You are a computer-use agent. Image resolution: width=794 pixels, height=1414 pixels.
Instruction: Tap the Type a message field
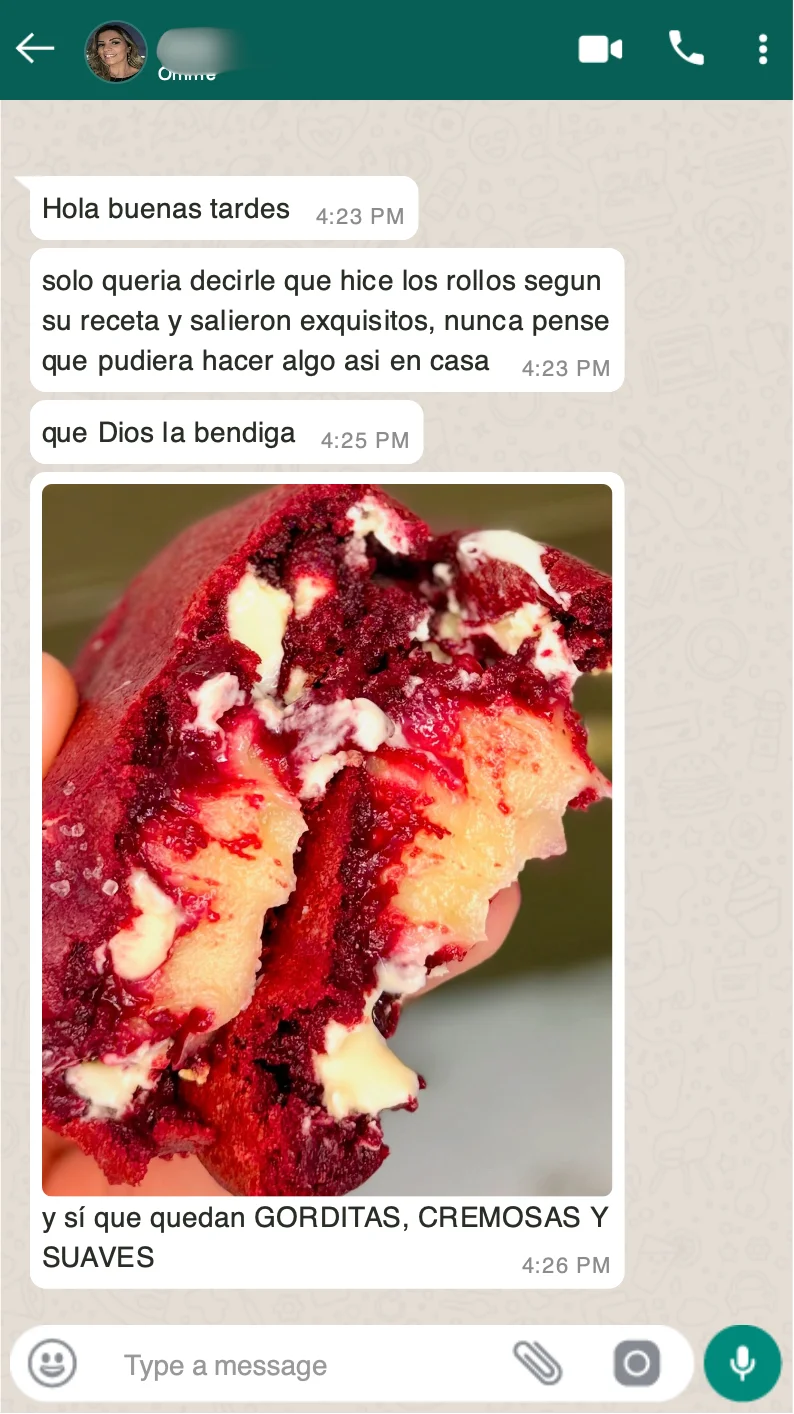point(300,1365)
